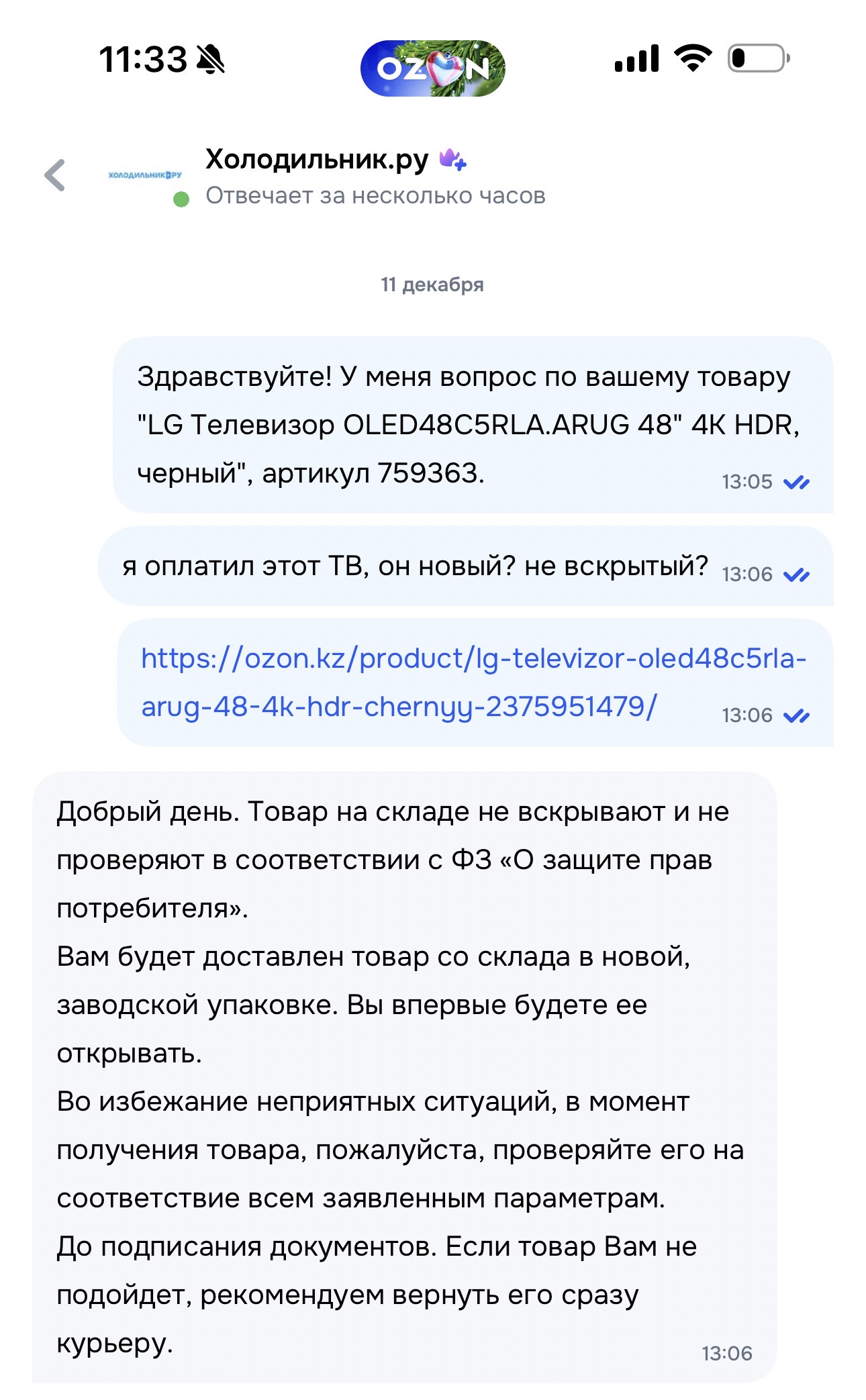Return to Ozon via the status bar pill

coord(432,68)
